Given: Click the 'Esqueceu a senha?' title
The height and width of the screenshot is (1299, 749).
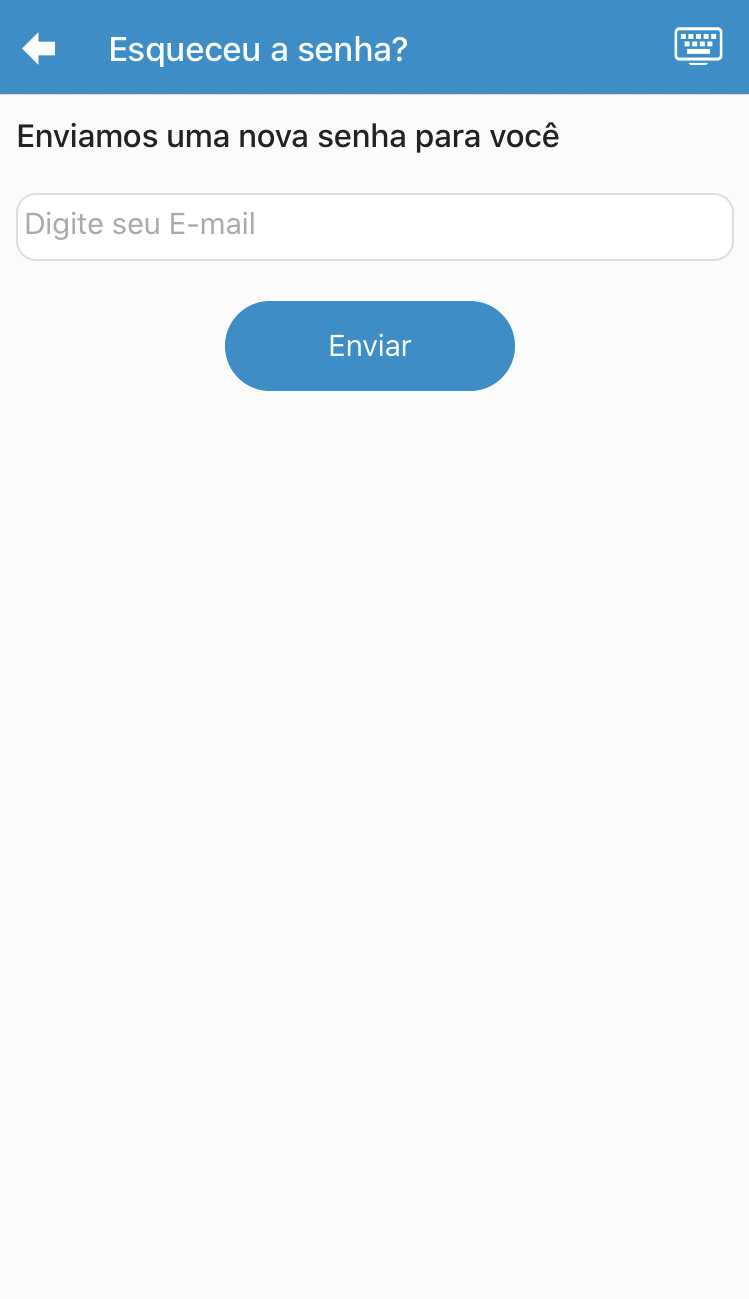Looking at the screenshot, I should point(258,48).
